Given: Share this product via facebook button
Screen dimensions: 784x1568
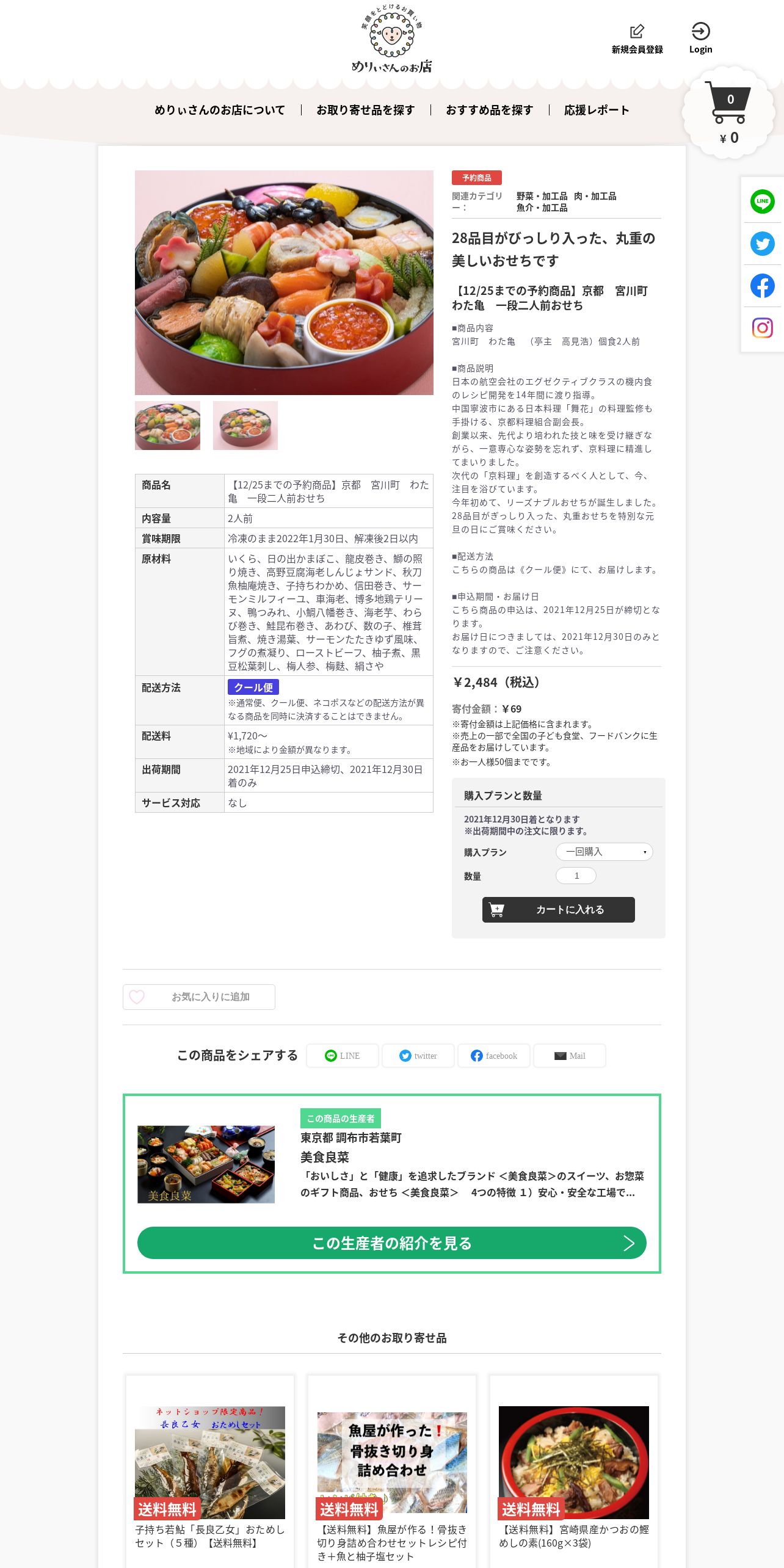Looking at the screenshot, I should coord(494,1056).
